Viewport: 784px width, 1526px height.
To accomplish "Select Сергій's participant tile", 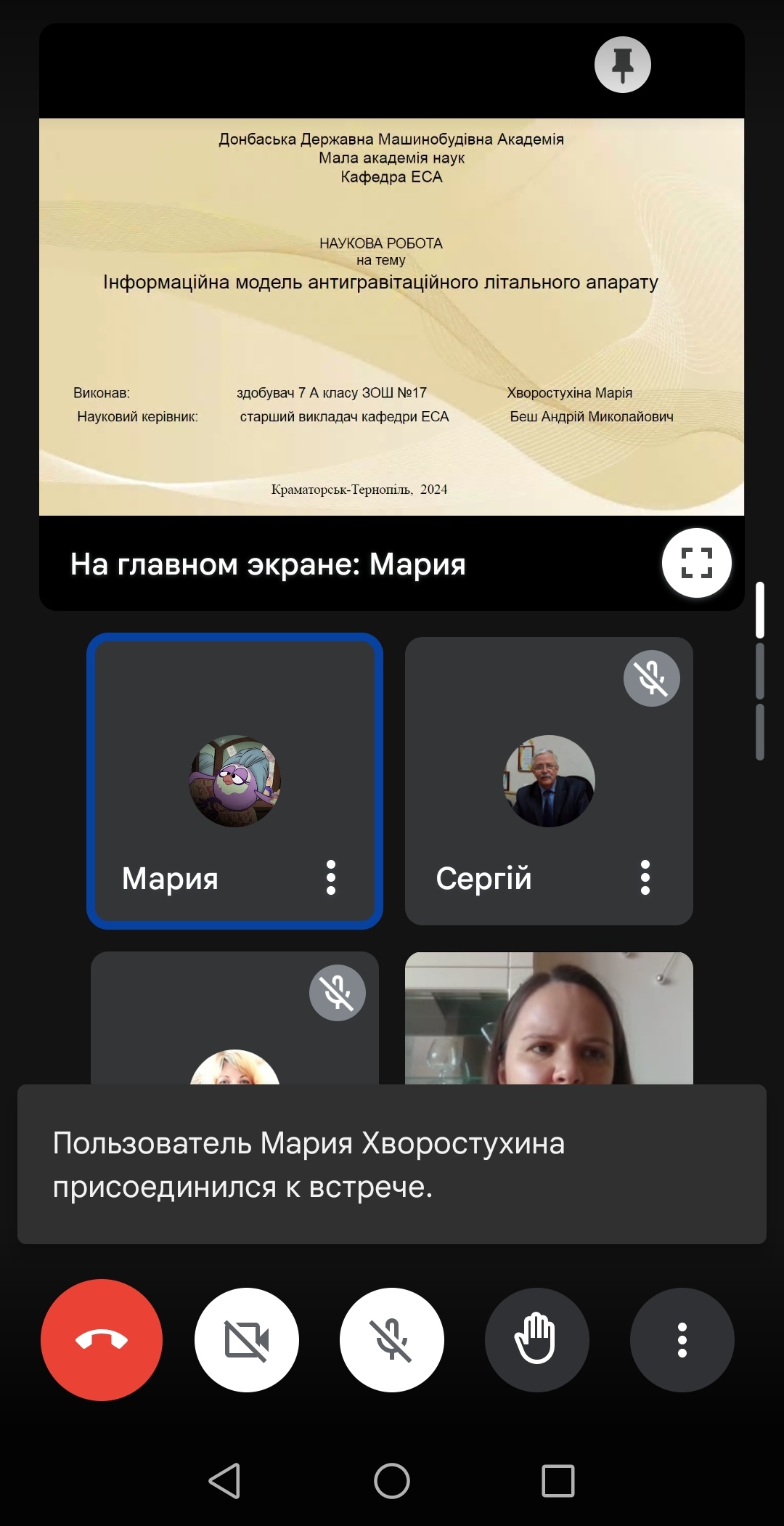I will [549, 781].
